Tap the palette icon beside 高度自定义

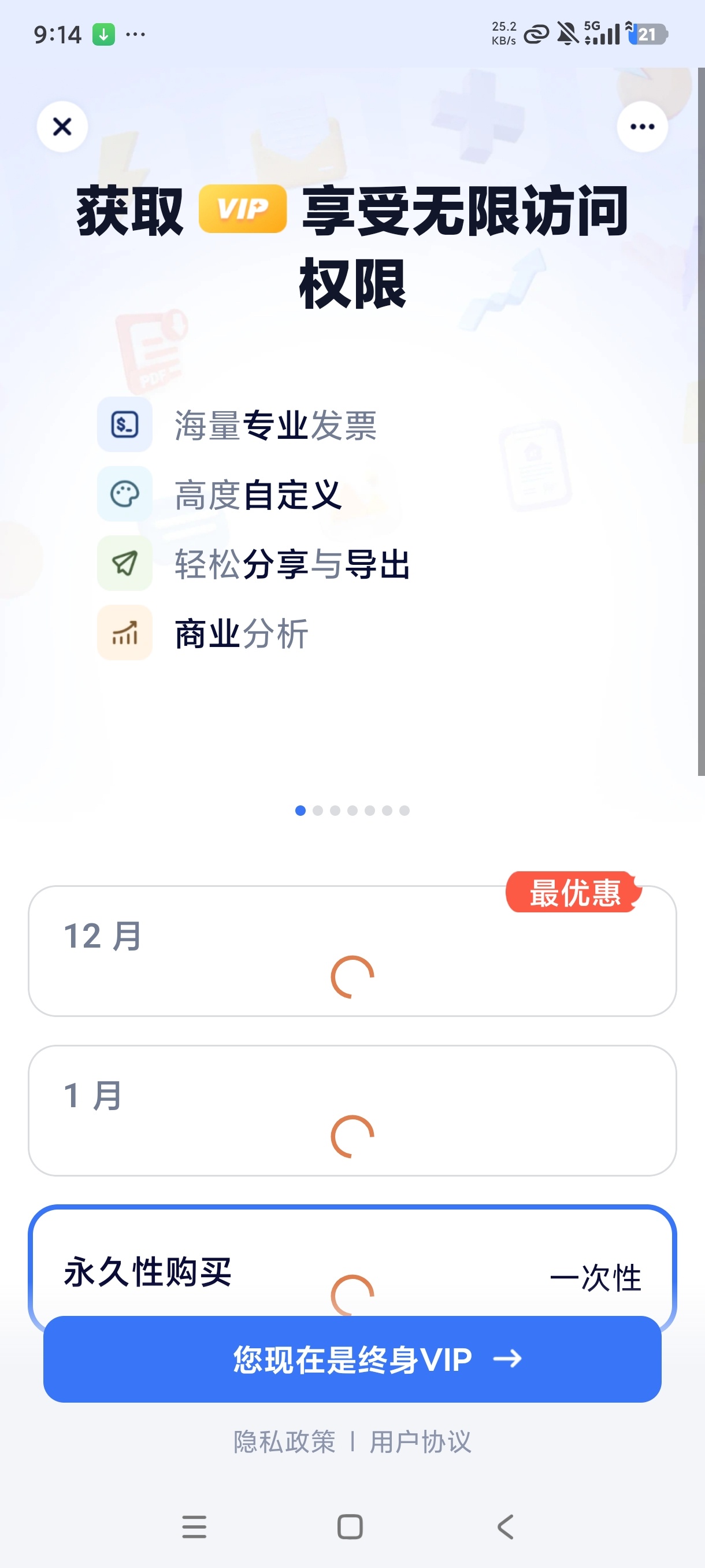[x=124, y=494]
